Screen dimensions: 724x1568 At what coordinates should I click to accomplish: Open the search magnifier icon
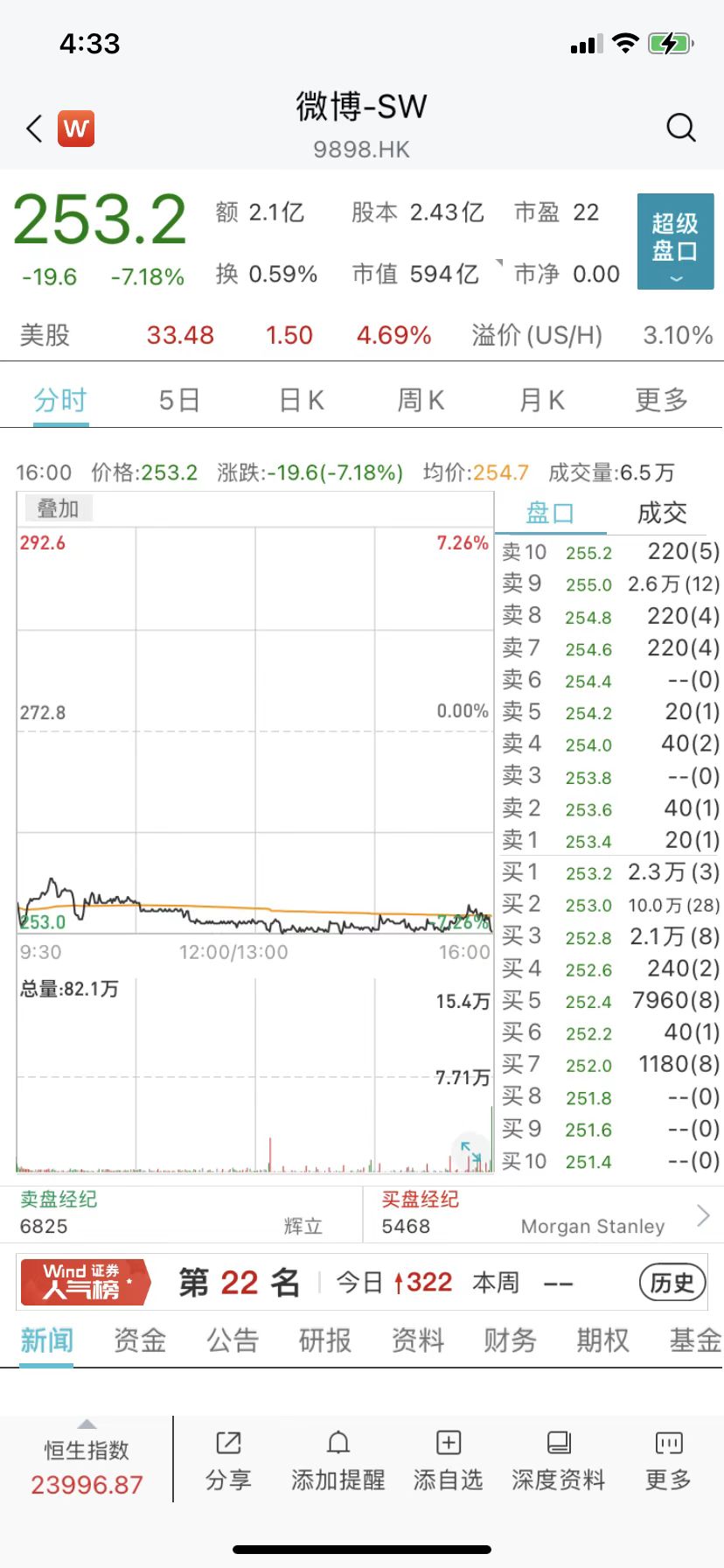(x=681, y=129)
